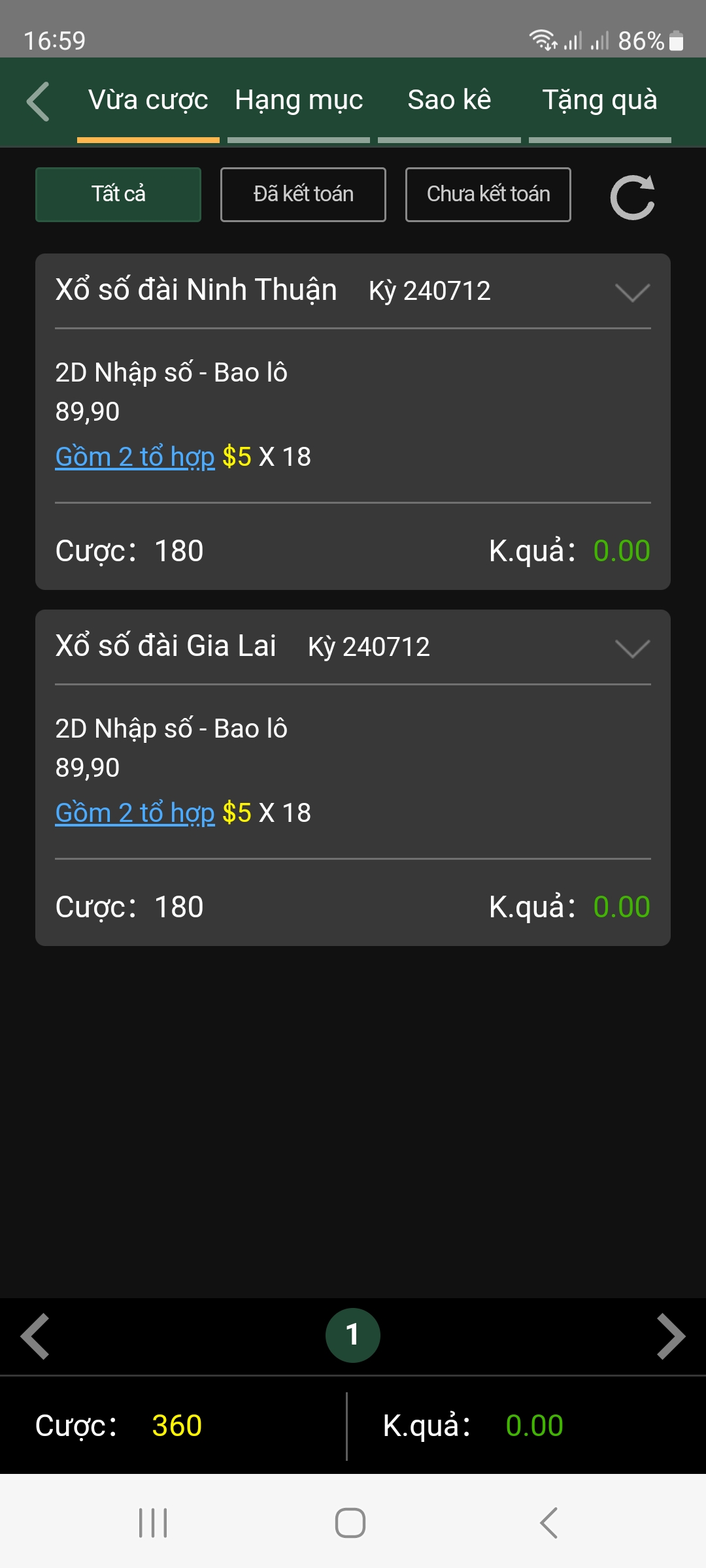Open Gồm 2 tổ hợp link under Ninh Thuận
706x1568 pixels.
pyautogui.click(x=135, y=457)
